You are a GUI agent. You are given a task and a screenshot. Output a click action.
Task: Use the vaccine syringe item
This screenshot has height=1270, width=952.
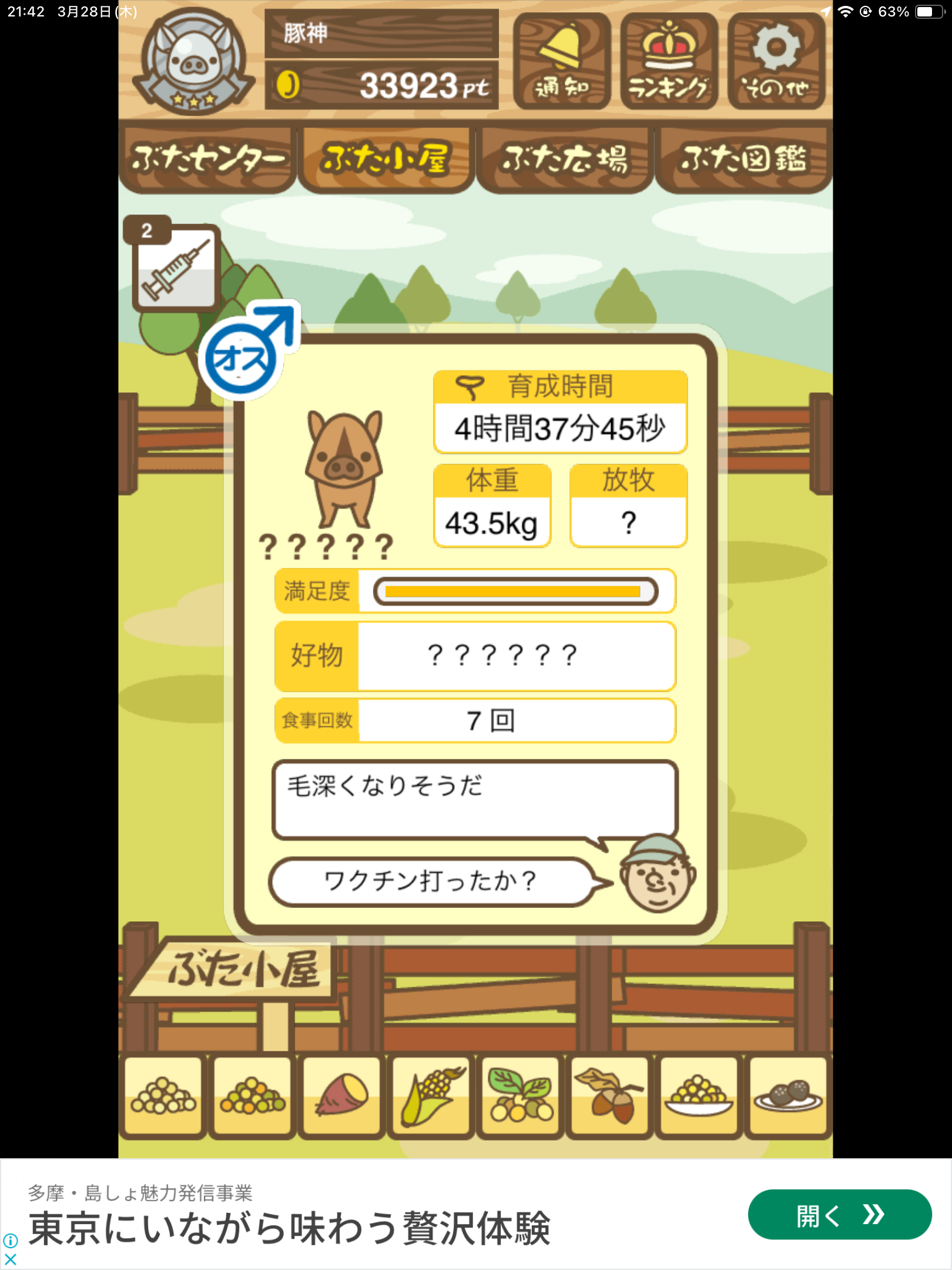[176, 268]
